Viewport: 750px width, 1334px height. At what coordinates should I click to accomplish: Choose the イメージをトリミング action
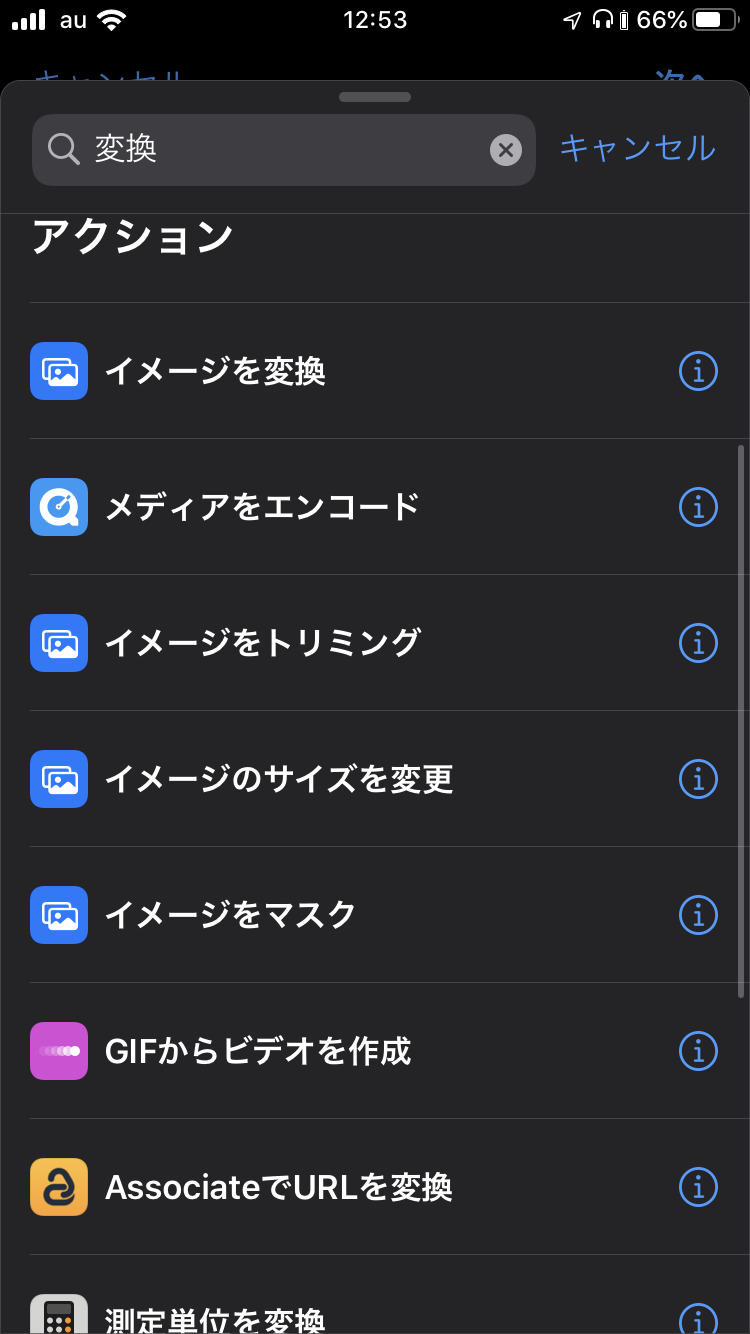click(262, 643)
